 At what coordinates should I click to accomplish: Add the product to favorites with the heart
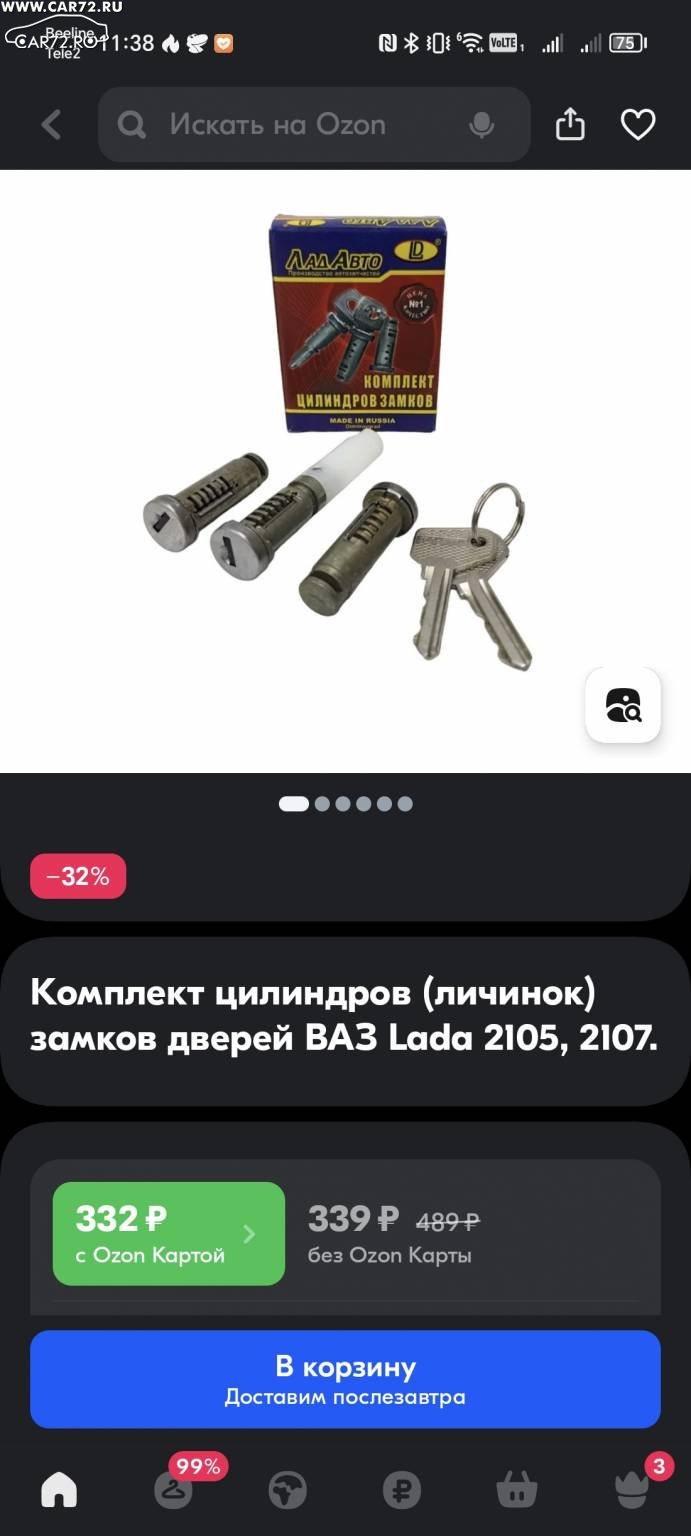(638, 125)
